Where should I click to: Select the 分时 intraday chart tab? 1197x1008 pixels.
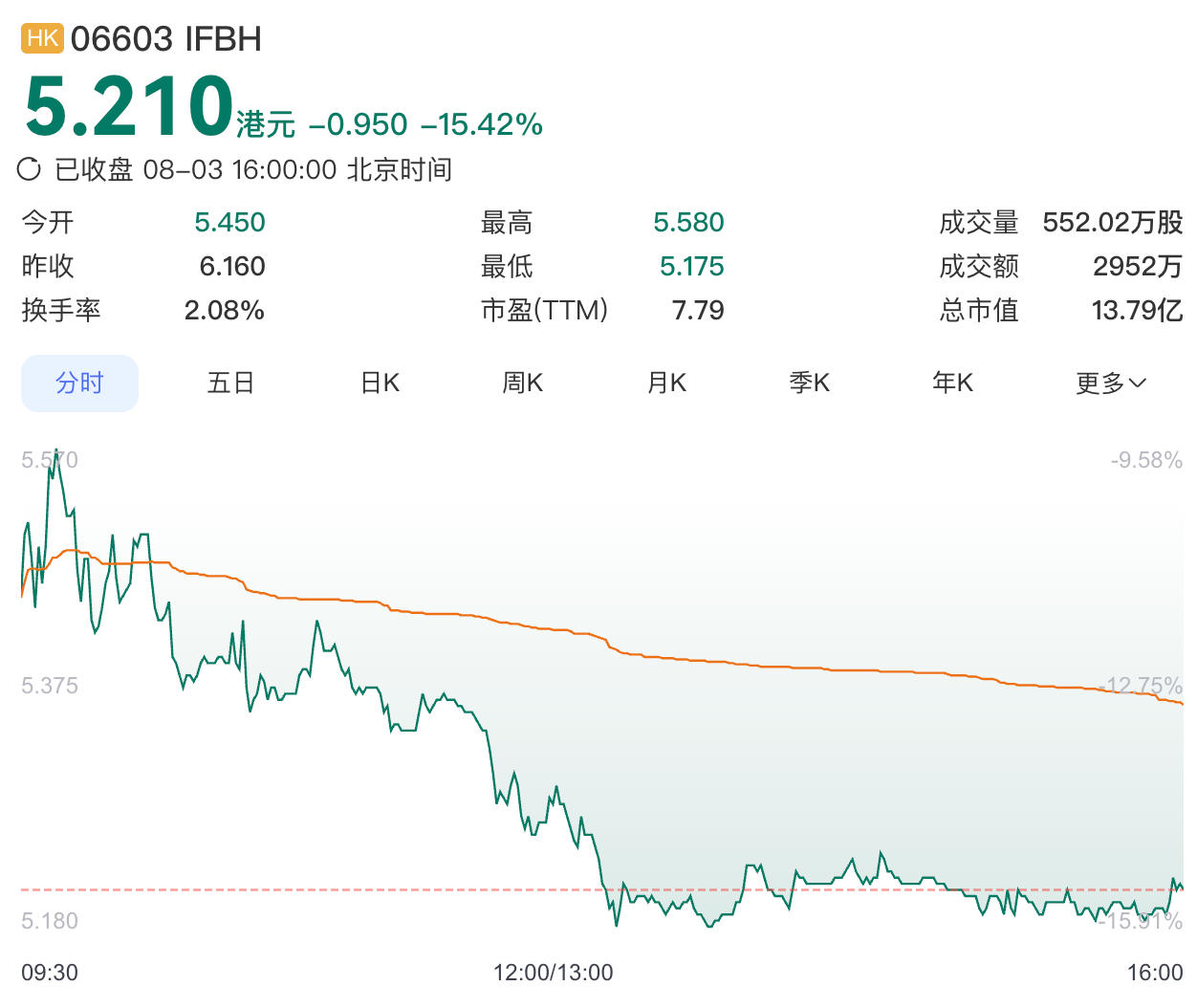coord(79,383)
